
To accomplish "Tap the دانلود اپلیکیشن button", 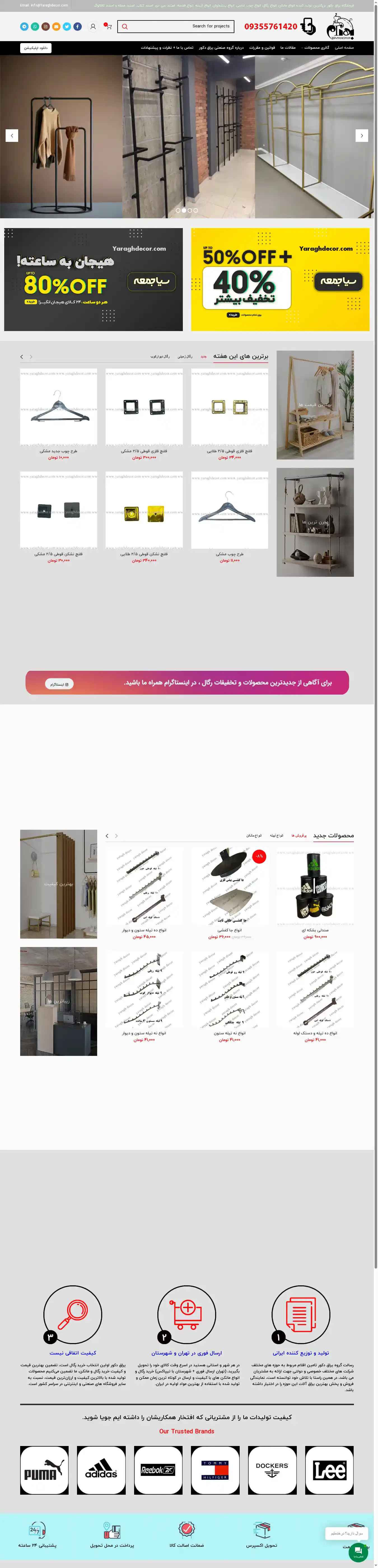I will click(36, 48).
